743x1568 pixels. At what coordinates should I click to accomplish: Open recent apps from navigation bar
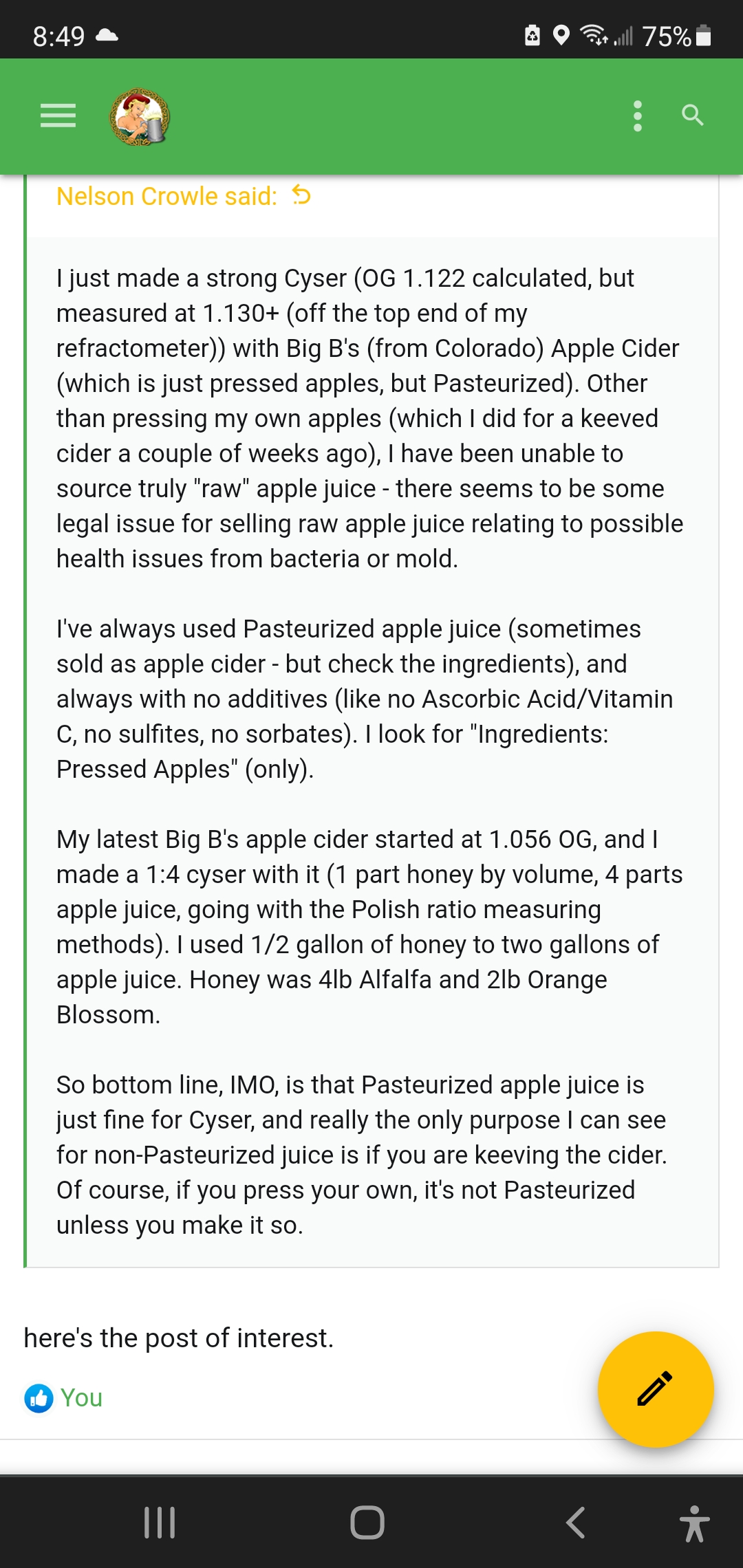pyautogui.click(x=160, y=1522)
